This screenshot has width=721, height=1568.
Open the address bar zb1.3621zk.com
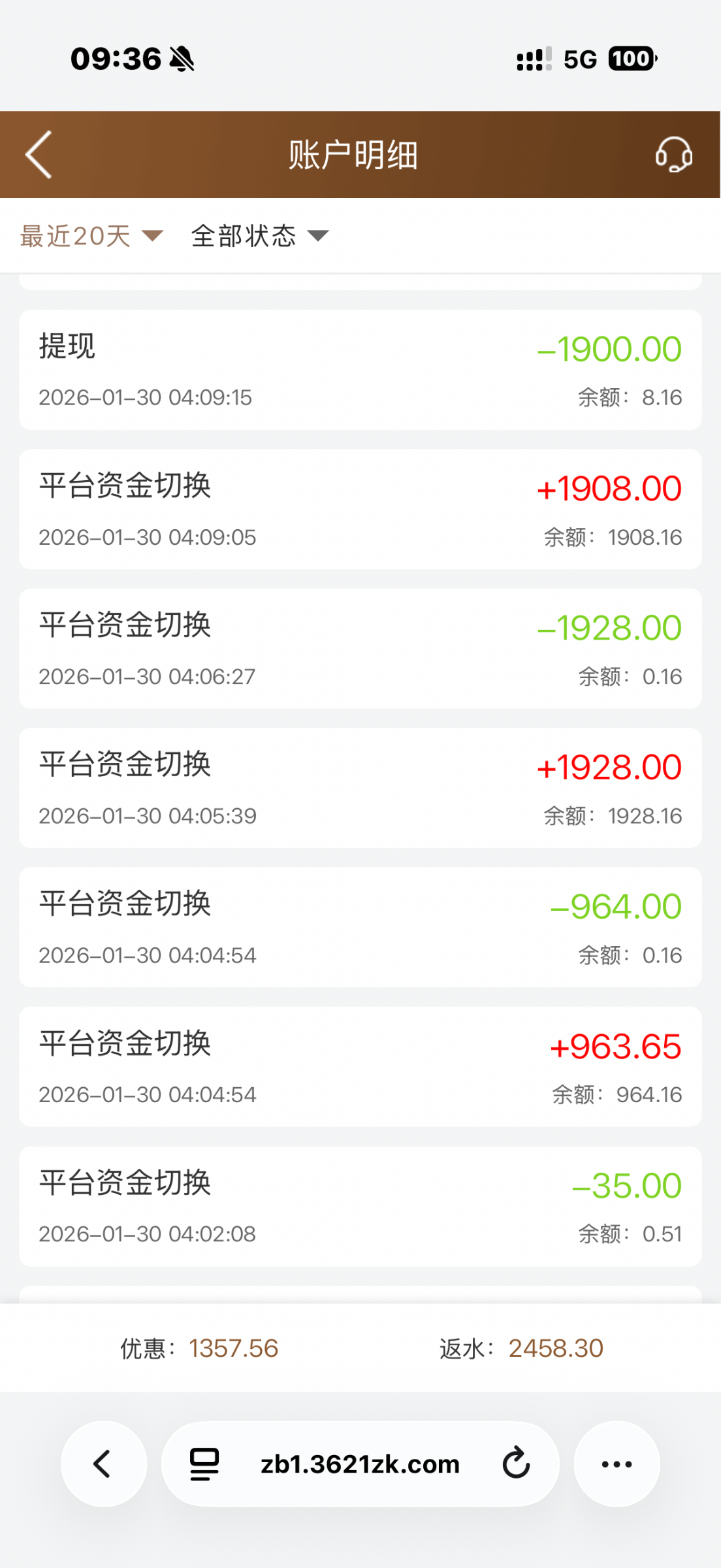pyautogui.click(x=360, y=1464)
